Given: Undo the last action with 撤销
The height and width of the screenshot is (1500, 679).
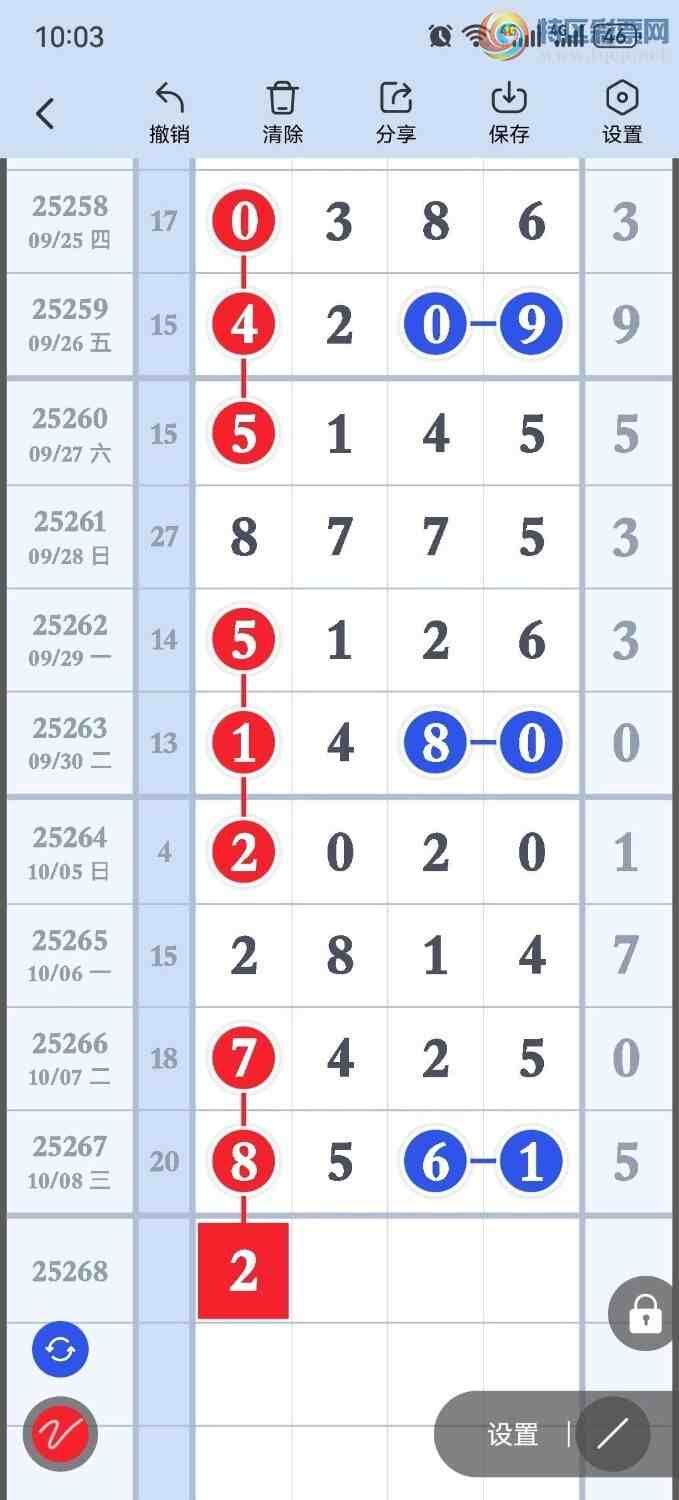Looking at the screenshot, I should (169, 113).
